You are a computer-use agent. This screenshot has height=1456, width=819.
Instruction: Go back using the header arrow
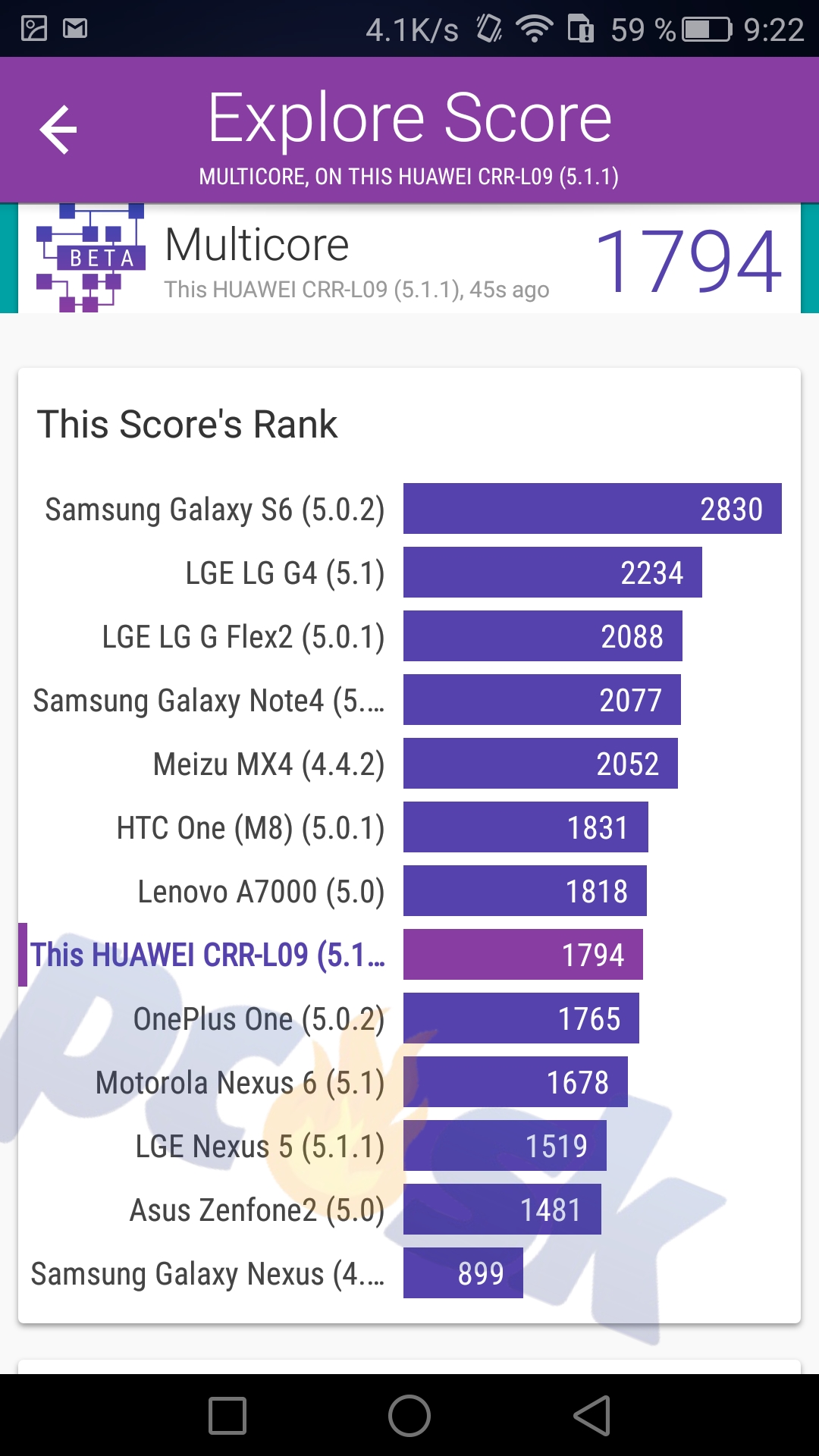tap(58, 130)
